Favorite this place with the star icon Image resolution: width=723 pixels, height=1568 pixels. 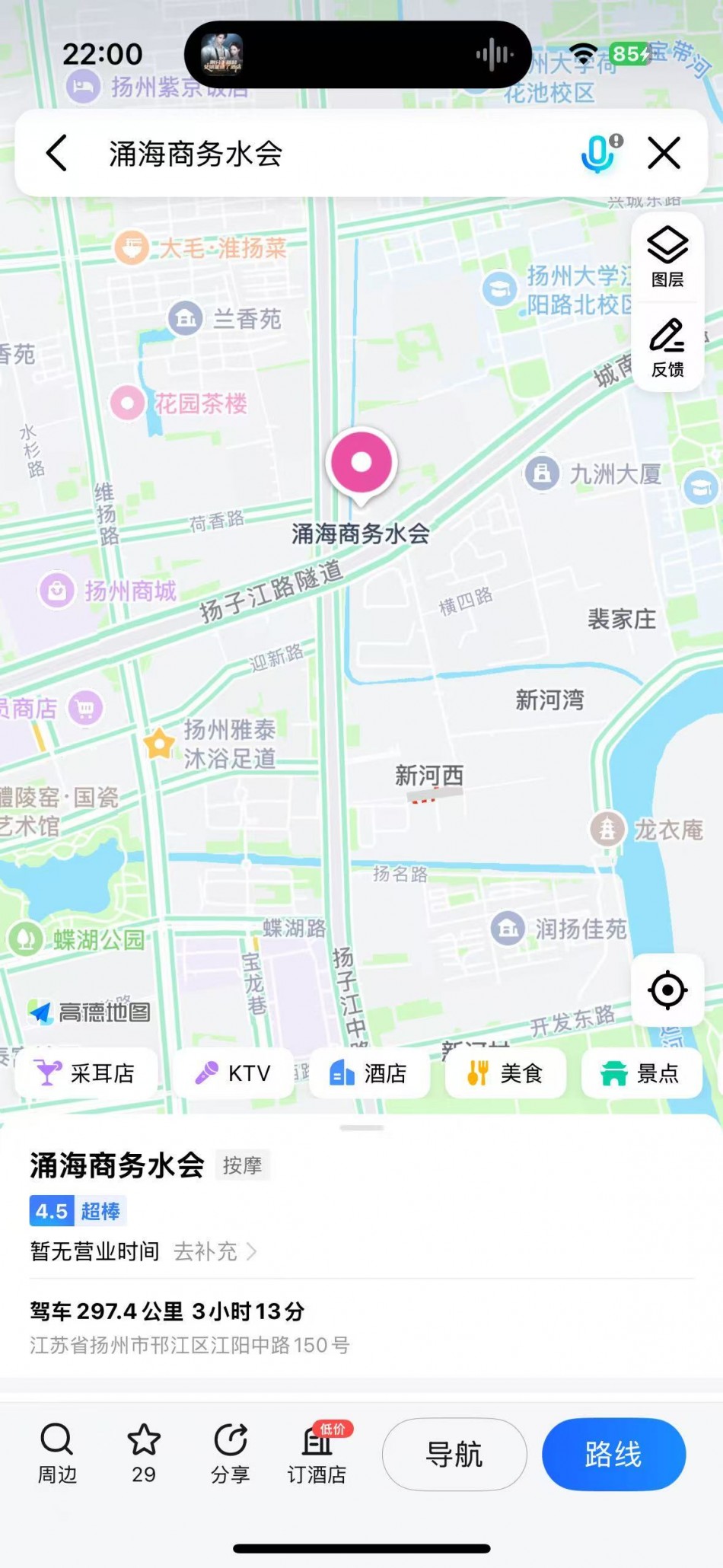pos(144,1454)
